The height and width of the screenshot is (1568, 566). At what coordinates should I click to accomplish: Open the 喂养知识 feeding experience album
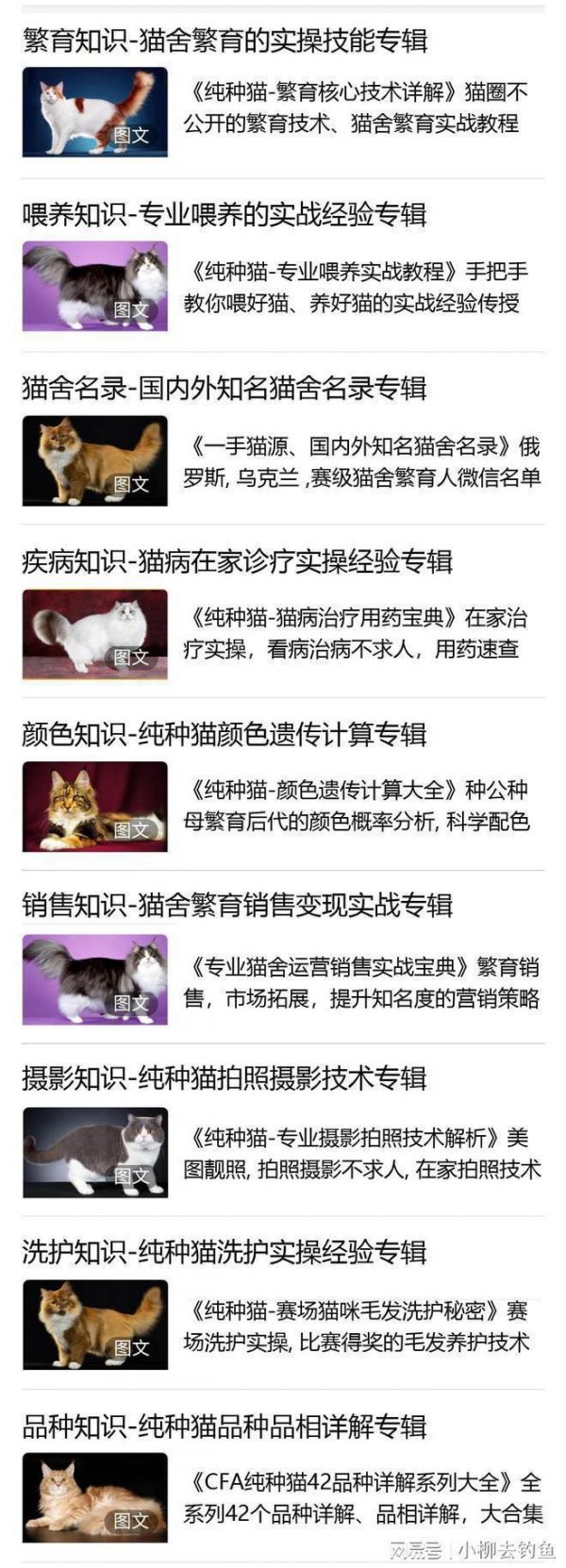(225, 214)
